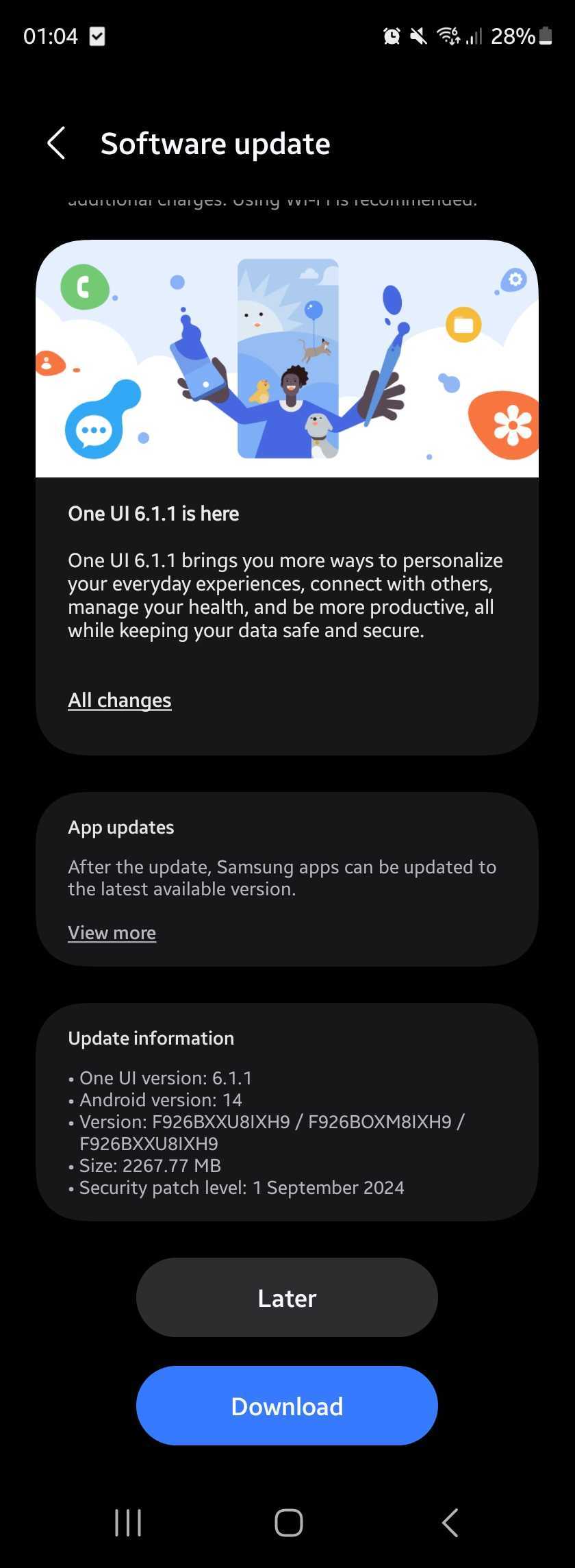Postpone the update with Later

click(x=287, y=1297)
